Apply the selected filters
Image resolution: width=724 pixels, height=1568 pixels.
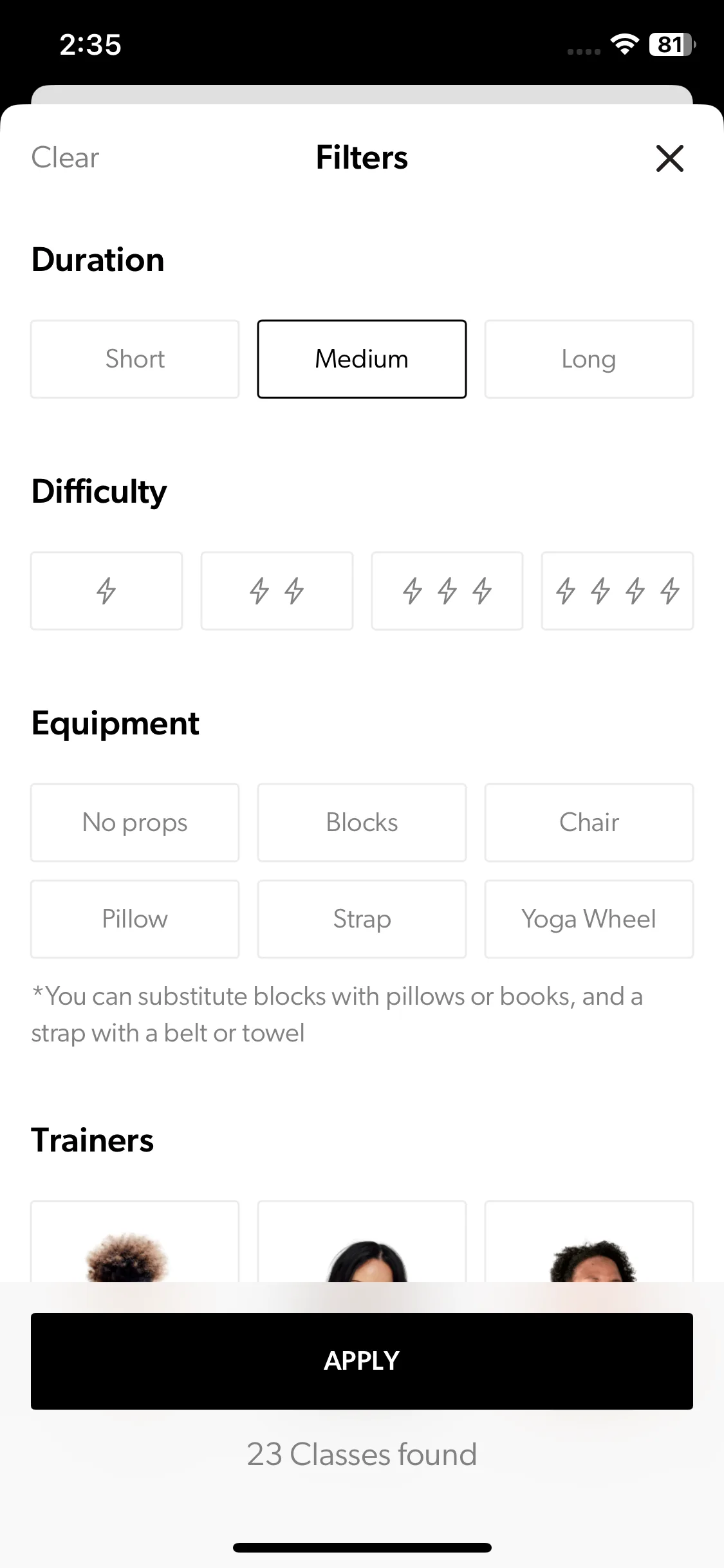tap(362, 1361)
